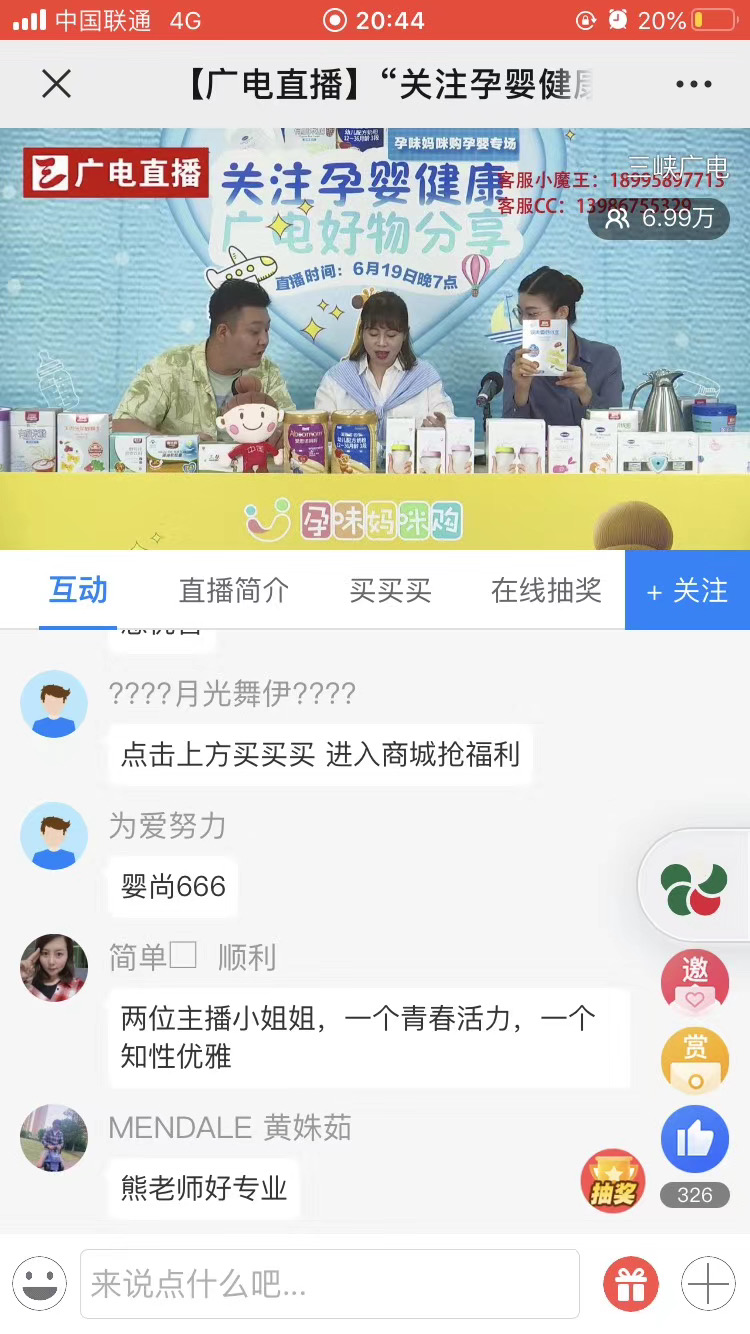Tap the 赏 reward icon
This screenshot has width=750, height=1334.
pyautogui.click(x=695, y=1060)
